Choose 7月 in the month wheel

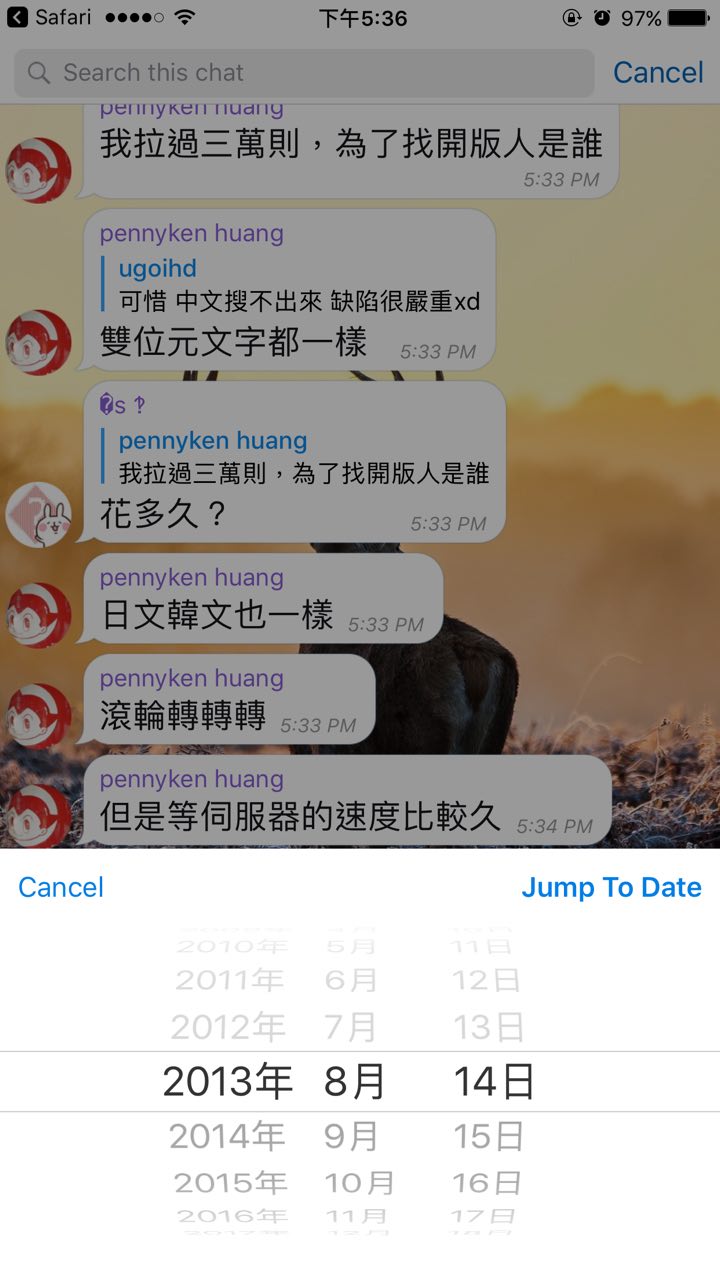point(351,1027)
